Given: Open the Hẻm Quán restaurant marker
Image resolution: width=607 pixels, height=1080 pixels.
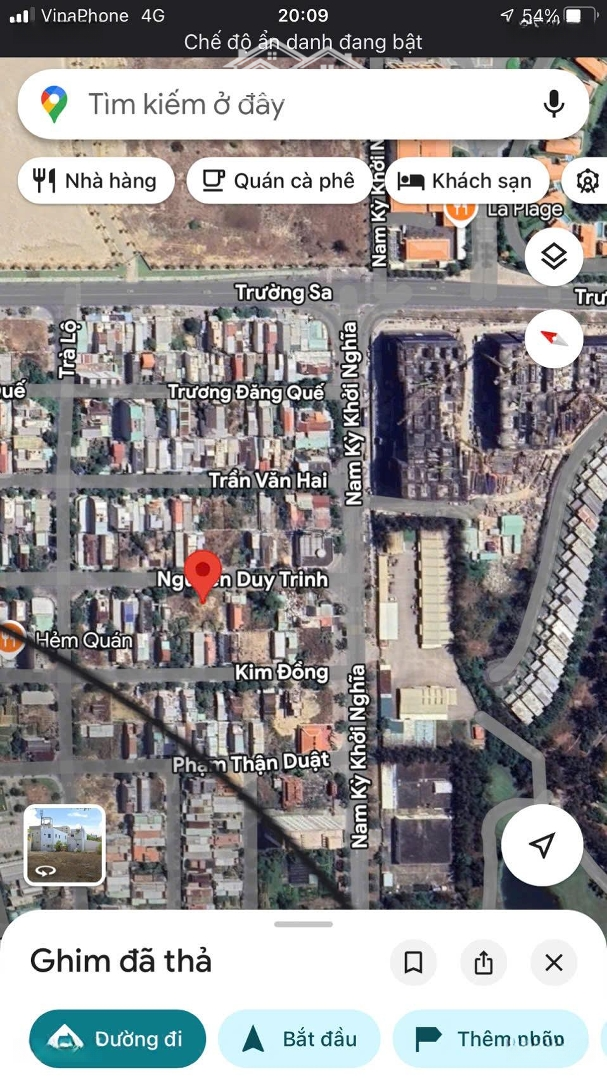Looking at the screenshot, I should pyautogui.click(x=10, y=636).
